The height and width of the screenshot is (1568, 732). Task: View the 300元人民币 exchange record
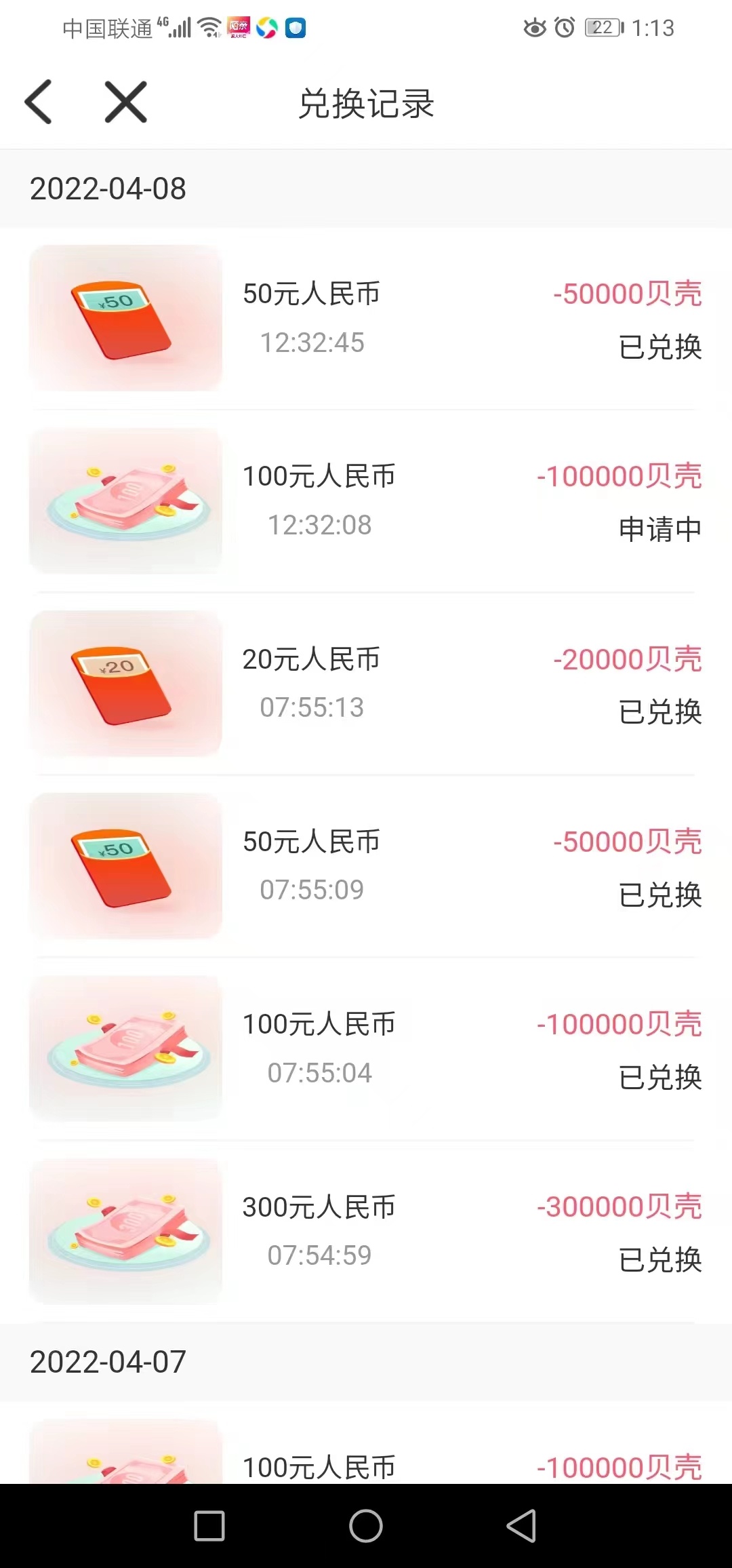point(366,1231)
